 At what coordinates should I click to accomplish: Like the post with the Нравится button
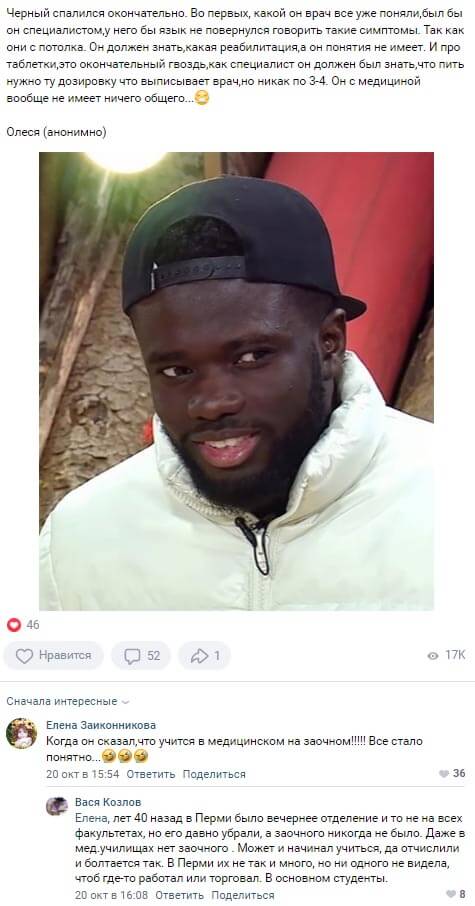pos(53,655)
